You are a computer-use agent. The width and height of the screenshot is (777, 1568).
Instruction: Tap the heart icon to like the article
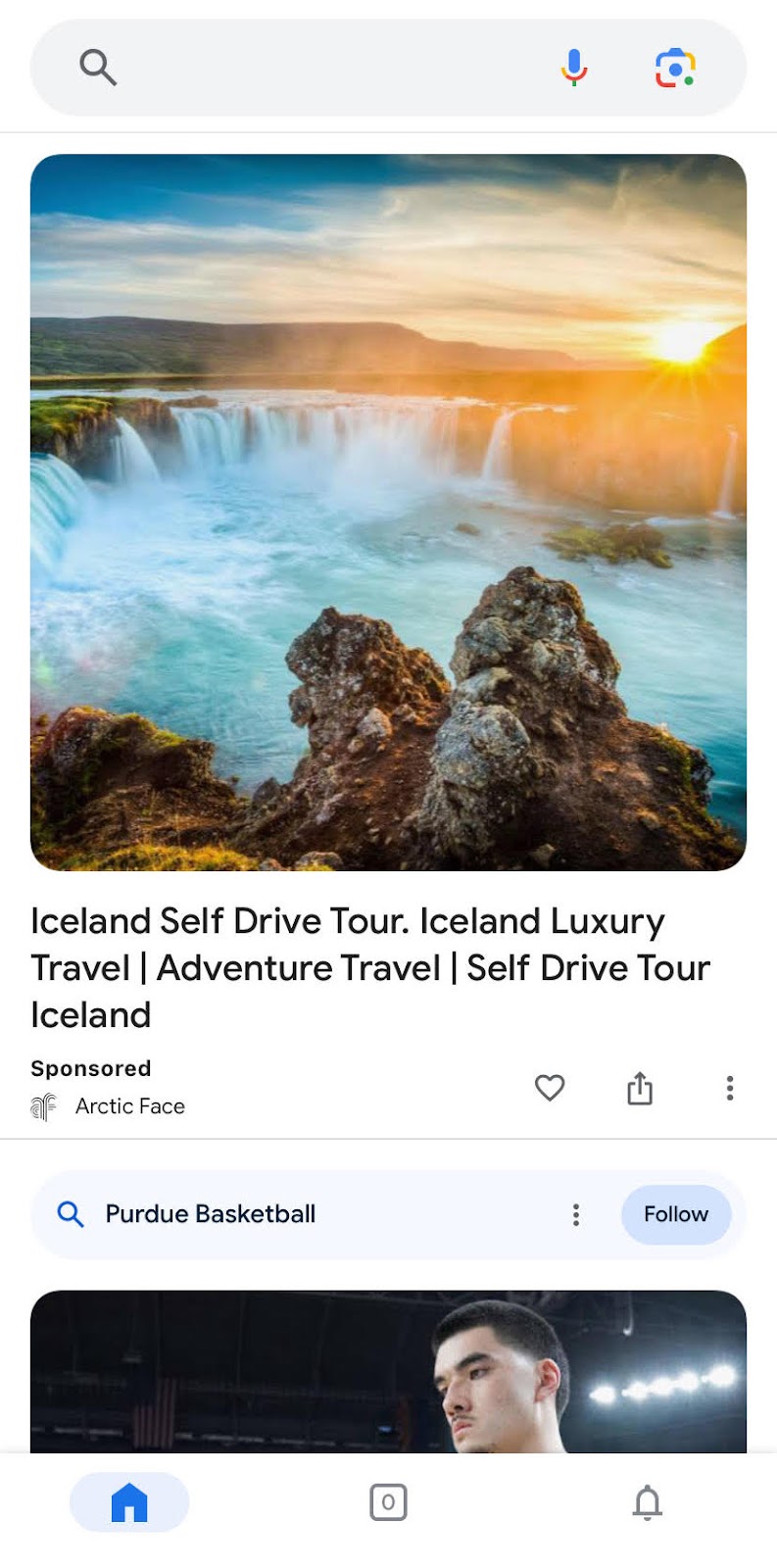pos(550,1088)
